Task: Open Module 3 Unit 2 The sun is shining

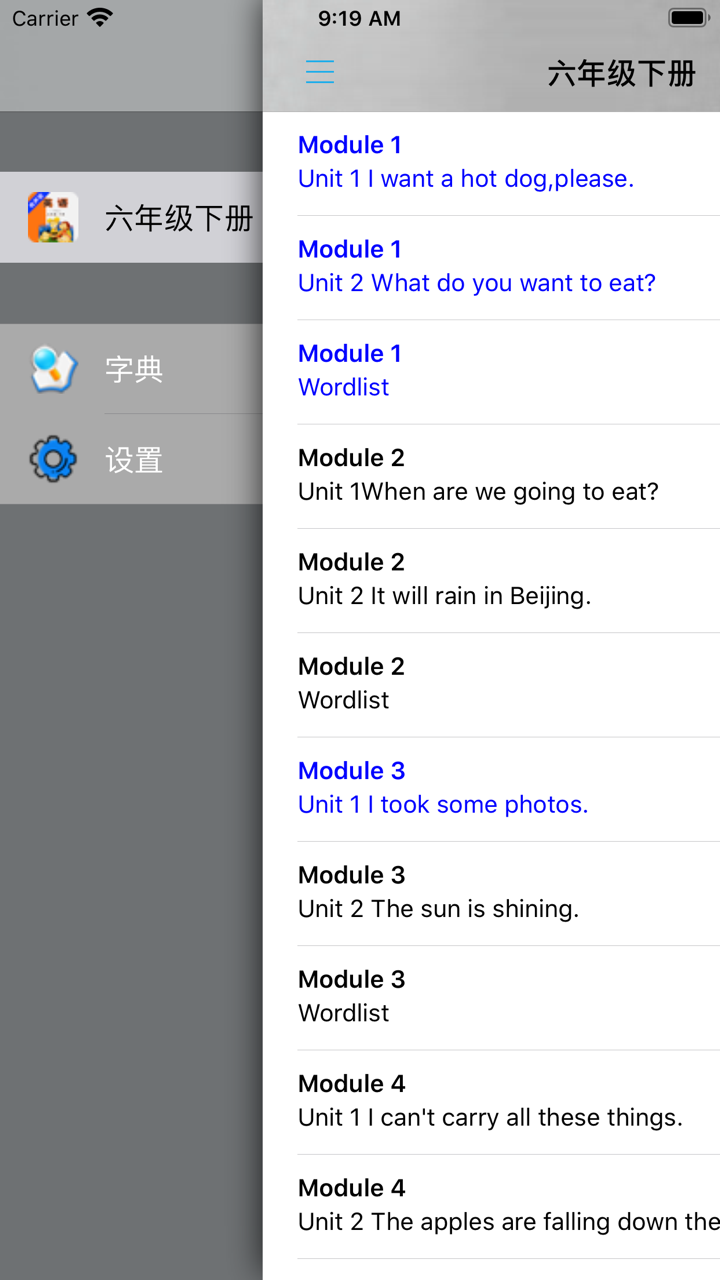Action: point(491,893)
